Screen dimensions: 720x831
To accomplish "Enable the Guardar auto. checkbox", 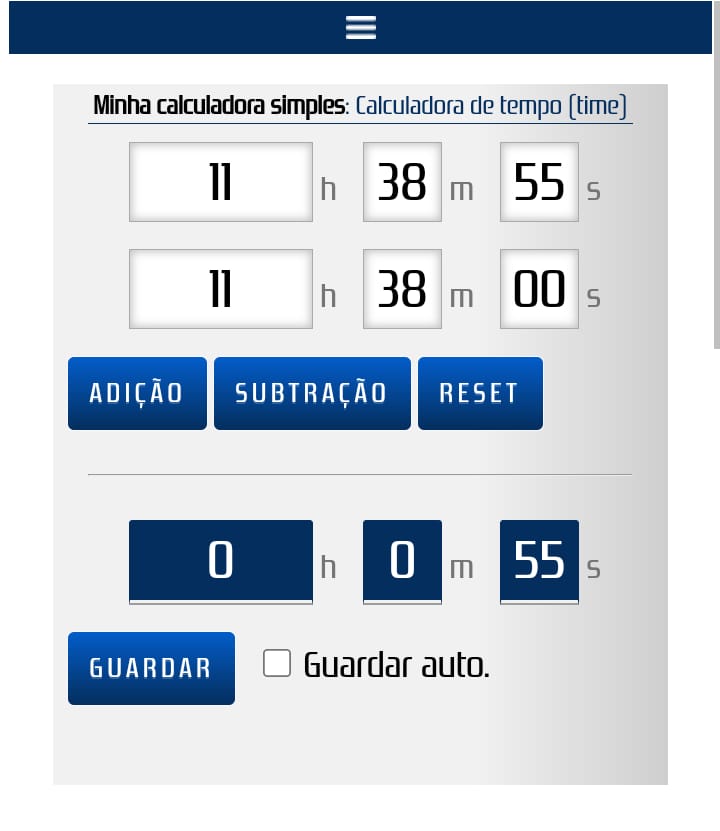I will pos(277,663).
